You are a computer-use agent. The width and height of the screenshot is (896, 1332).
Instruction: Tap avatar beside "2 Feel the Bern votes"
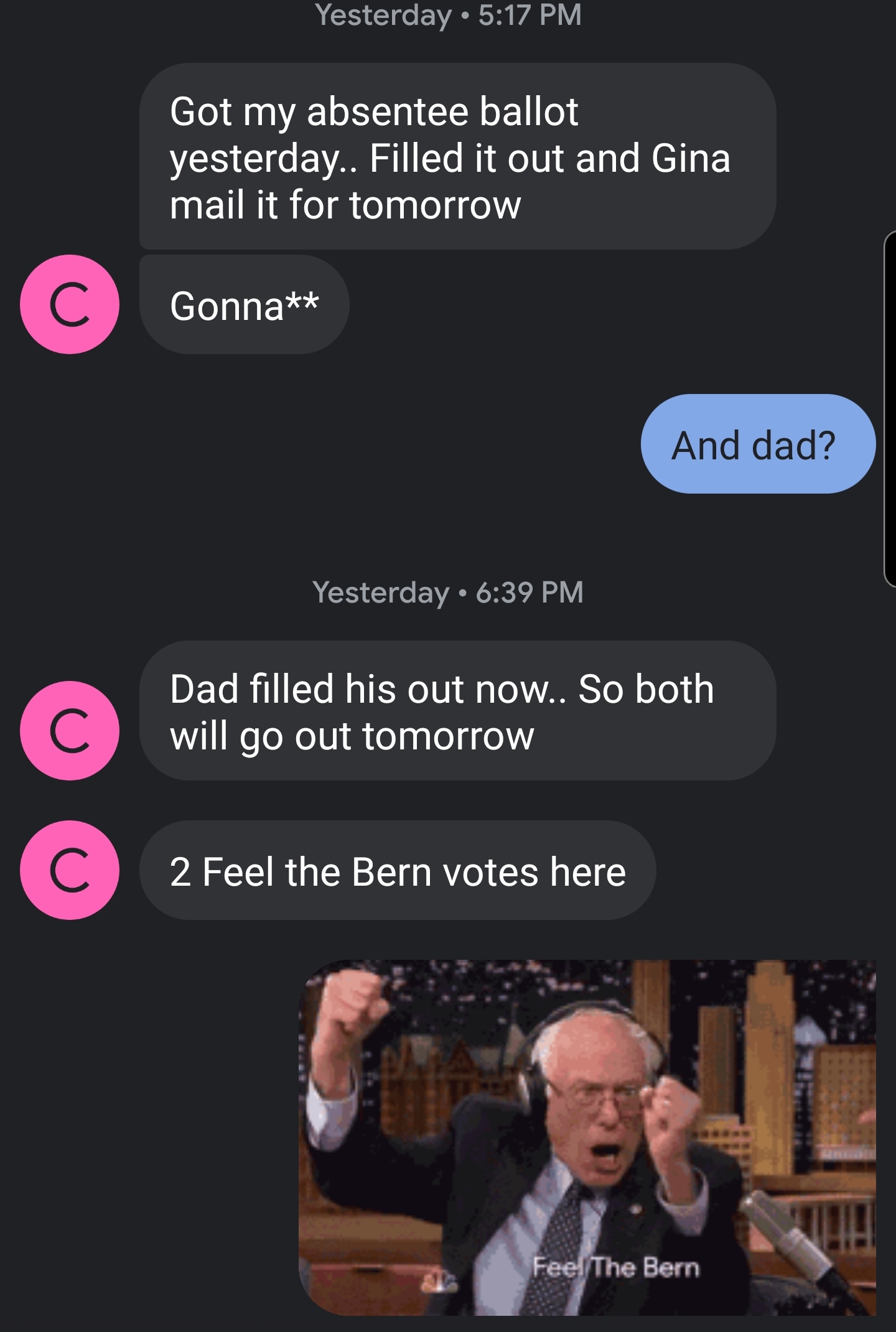pyautogui.click(x=70, y=870)
